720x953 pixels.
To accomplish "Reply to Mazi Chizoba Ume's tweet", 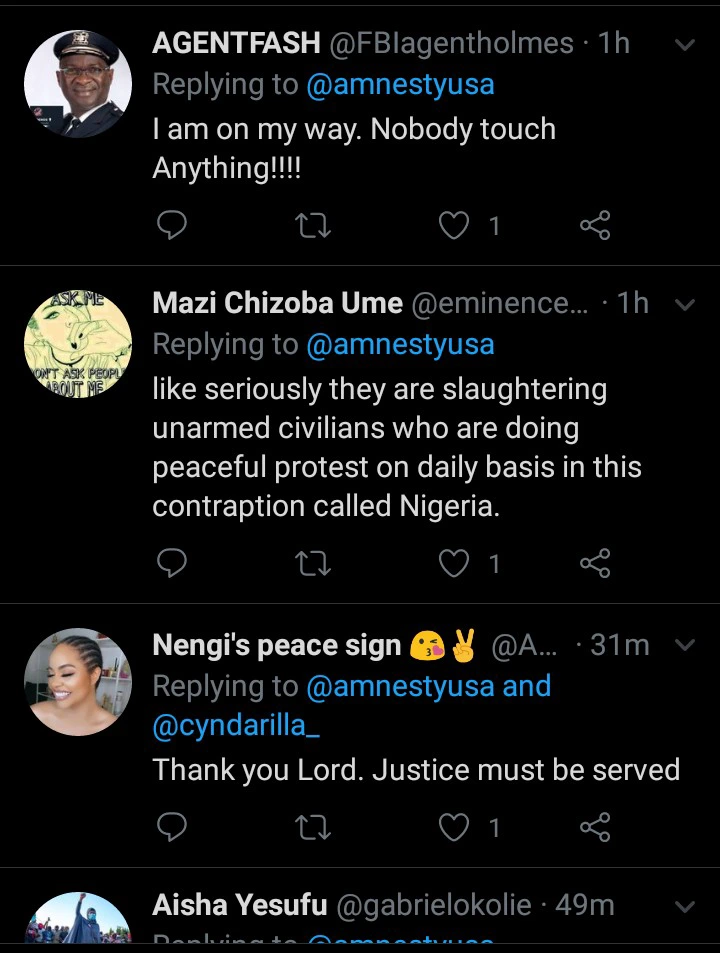I will [172, 564].
